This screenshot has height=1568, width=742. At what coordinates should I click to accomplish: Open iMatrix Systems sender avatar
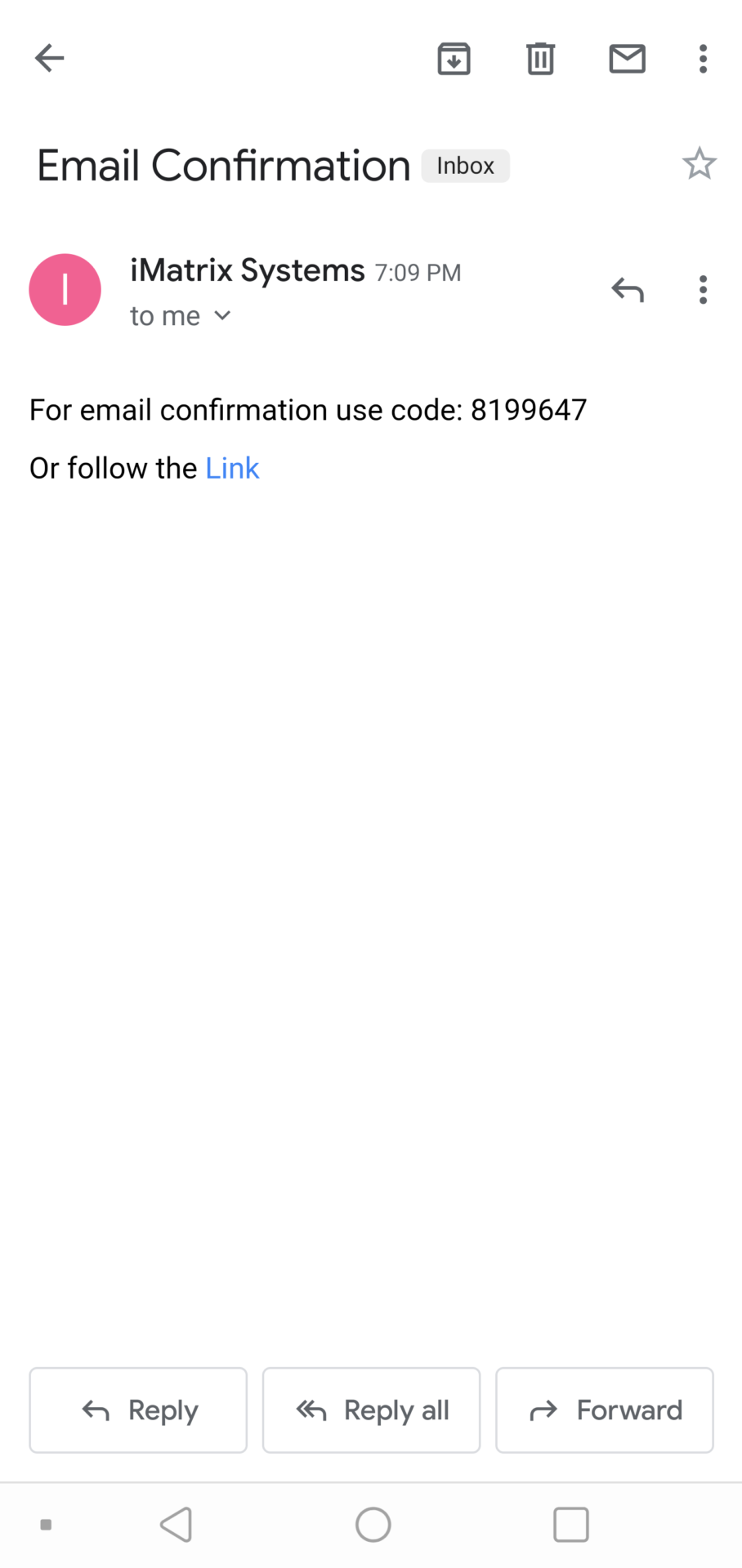pos(65,290)
